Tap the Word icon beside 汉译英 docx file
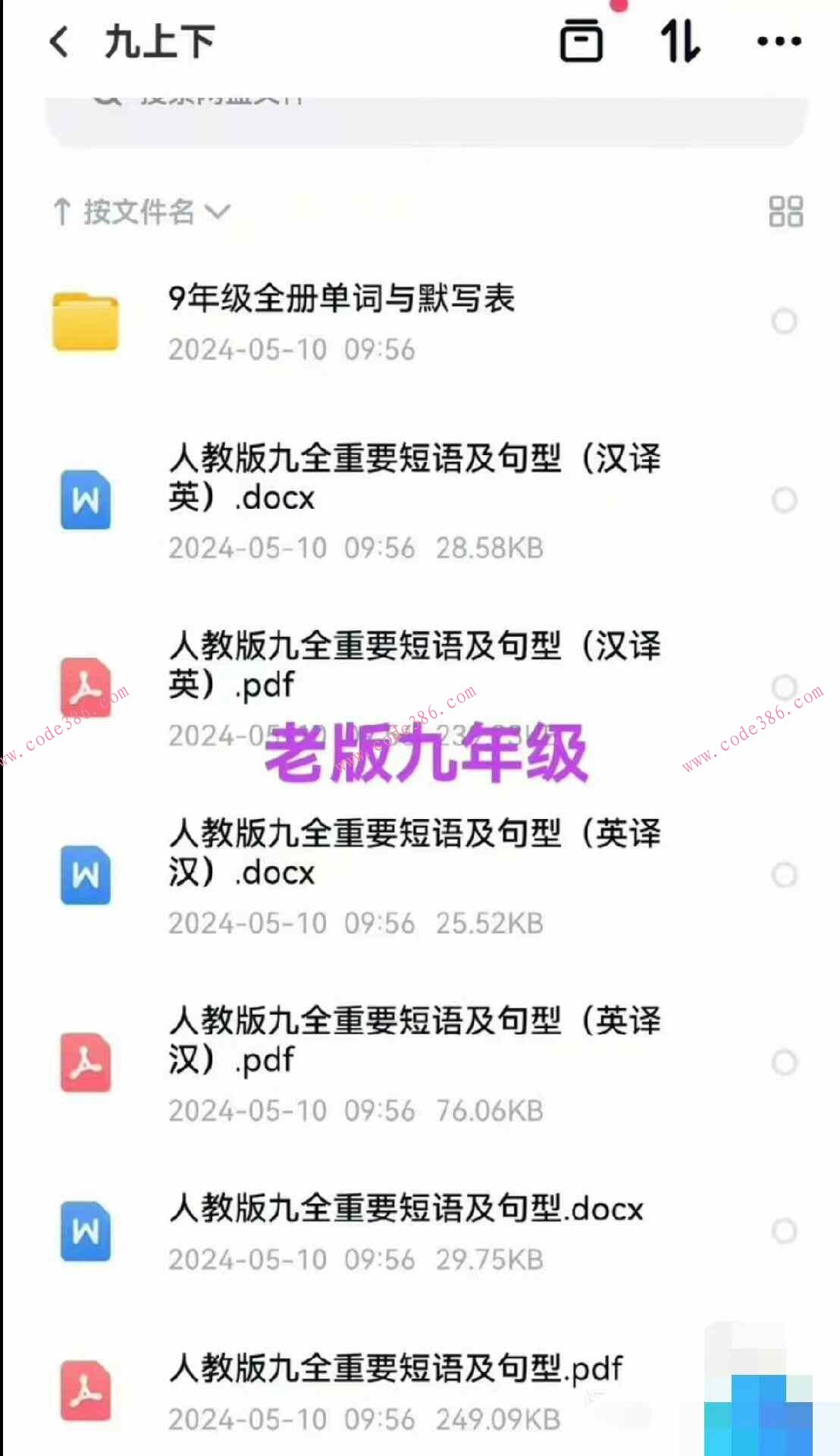This screenshot has height=1456, width=840. coord(85,500)
